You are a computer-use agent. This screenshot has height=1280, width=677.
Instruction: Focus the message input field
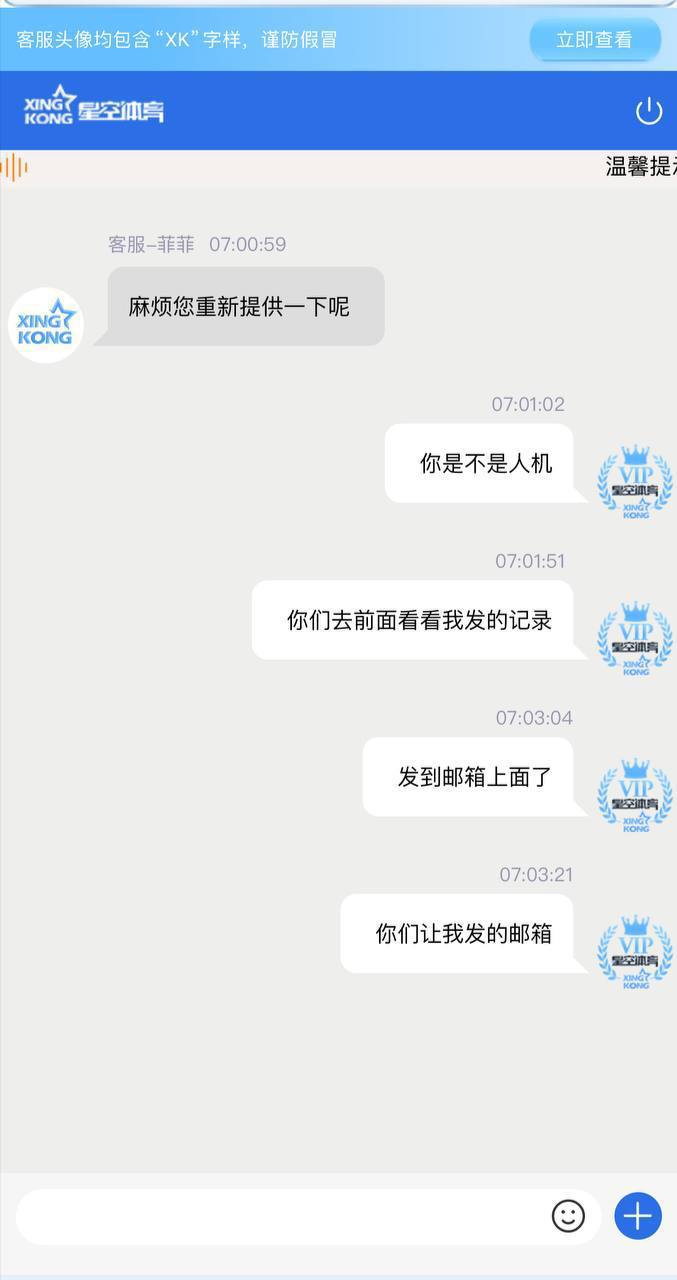coord(280,1216)
